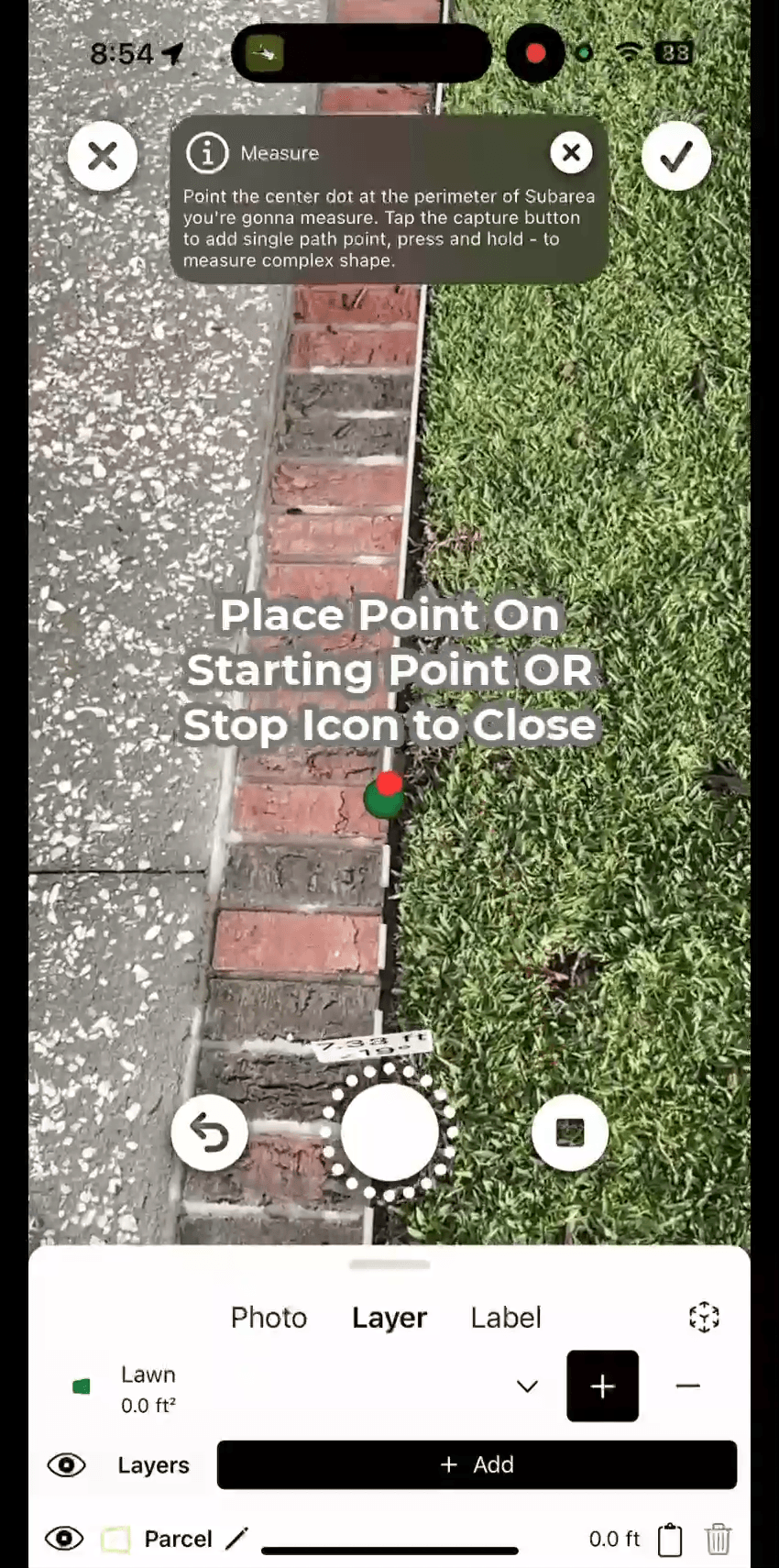Tap the minus button beside Lawn

click(687, 1386)
